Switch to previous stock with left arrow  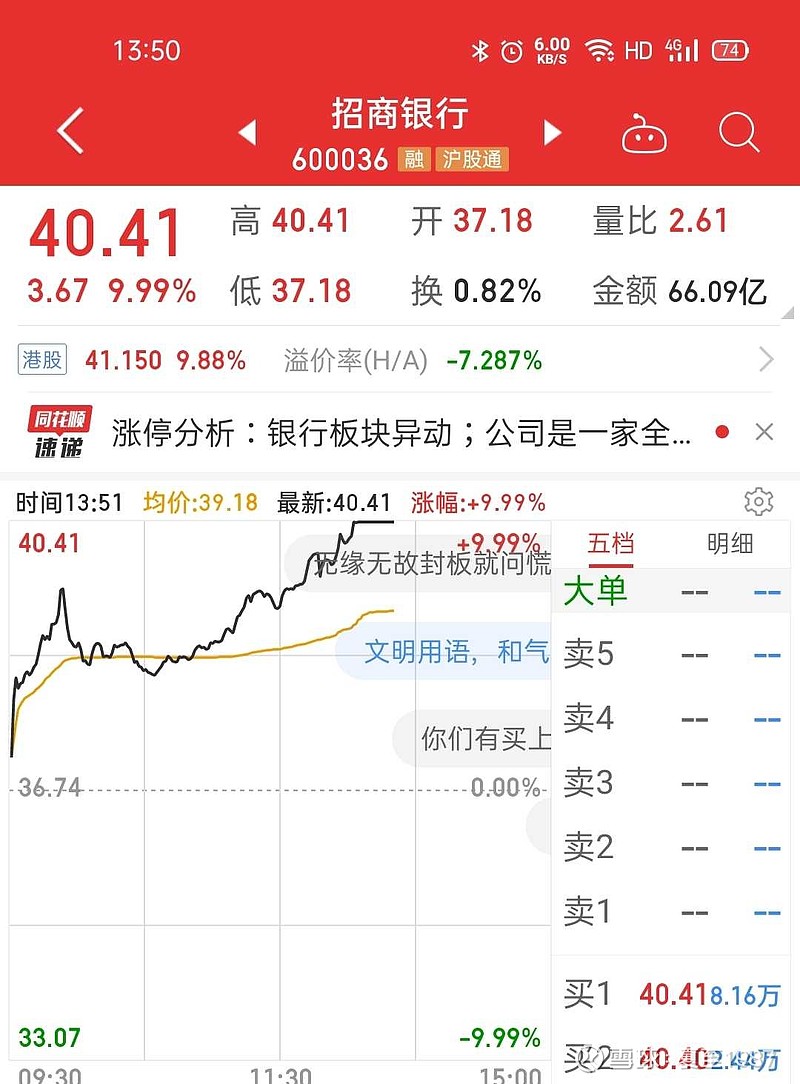(245, 132)
